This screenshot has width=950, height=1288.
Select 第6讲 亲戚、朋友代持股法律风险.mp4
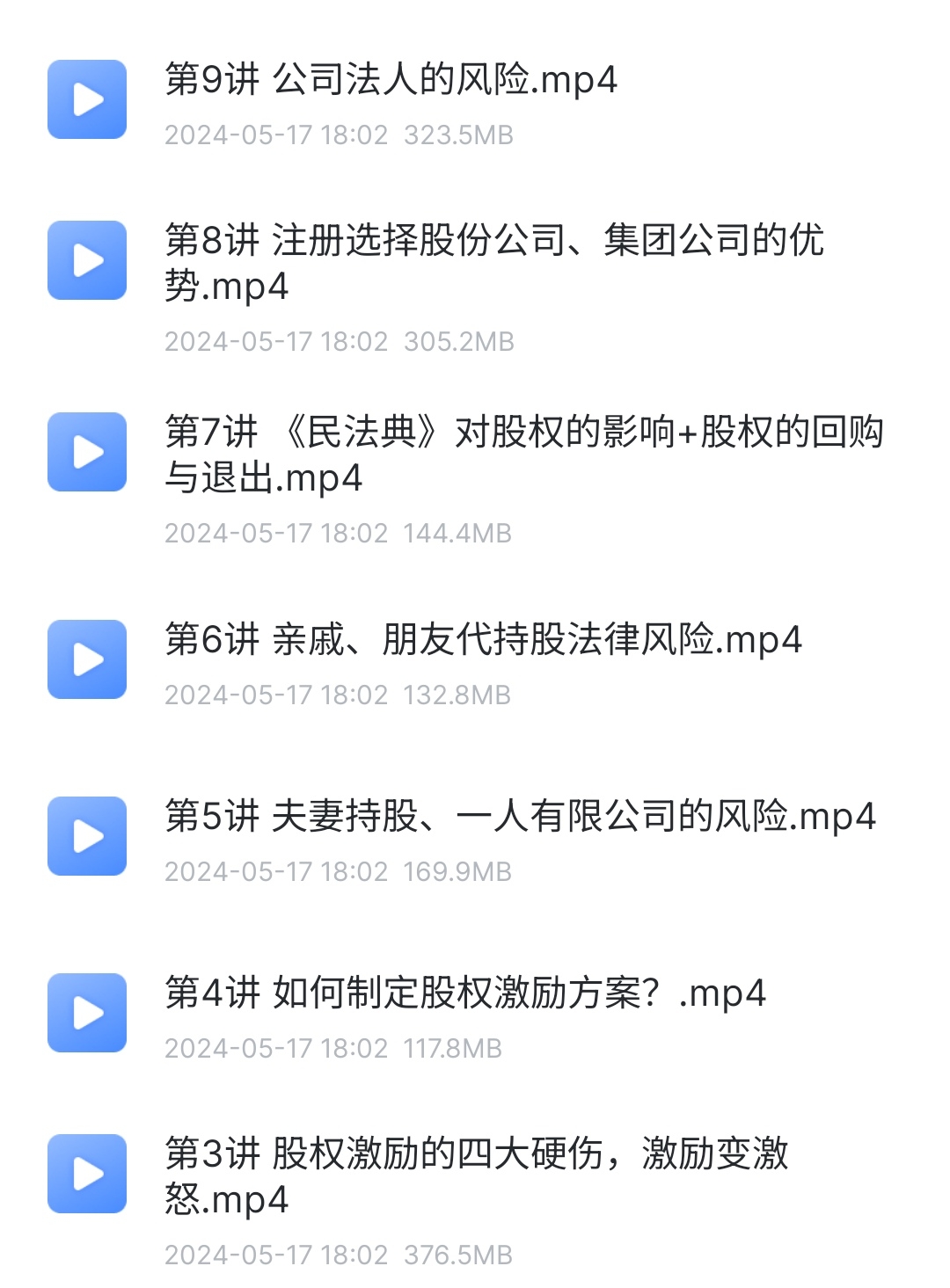click(x=483, y=640)
